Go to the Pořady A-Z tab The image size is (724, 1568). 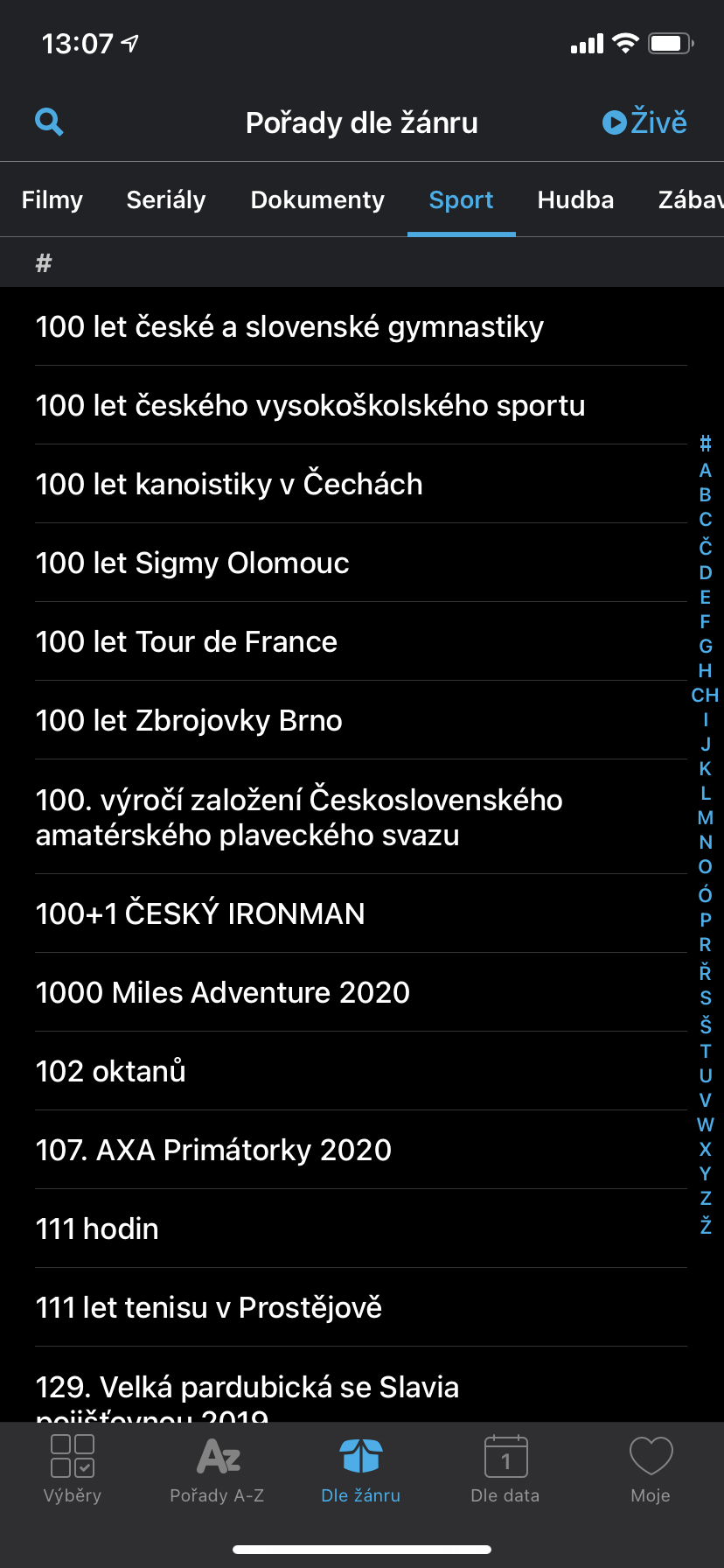click(217, 1469)
